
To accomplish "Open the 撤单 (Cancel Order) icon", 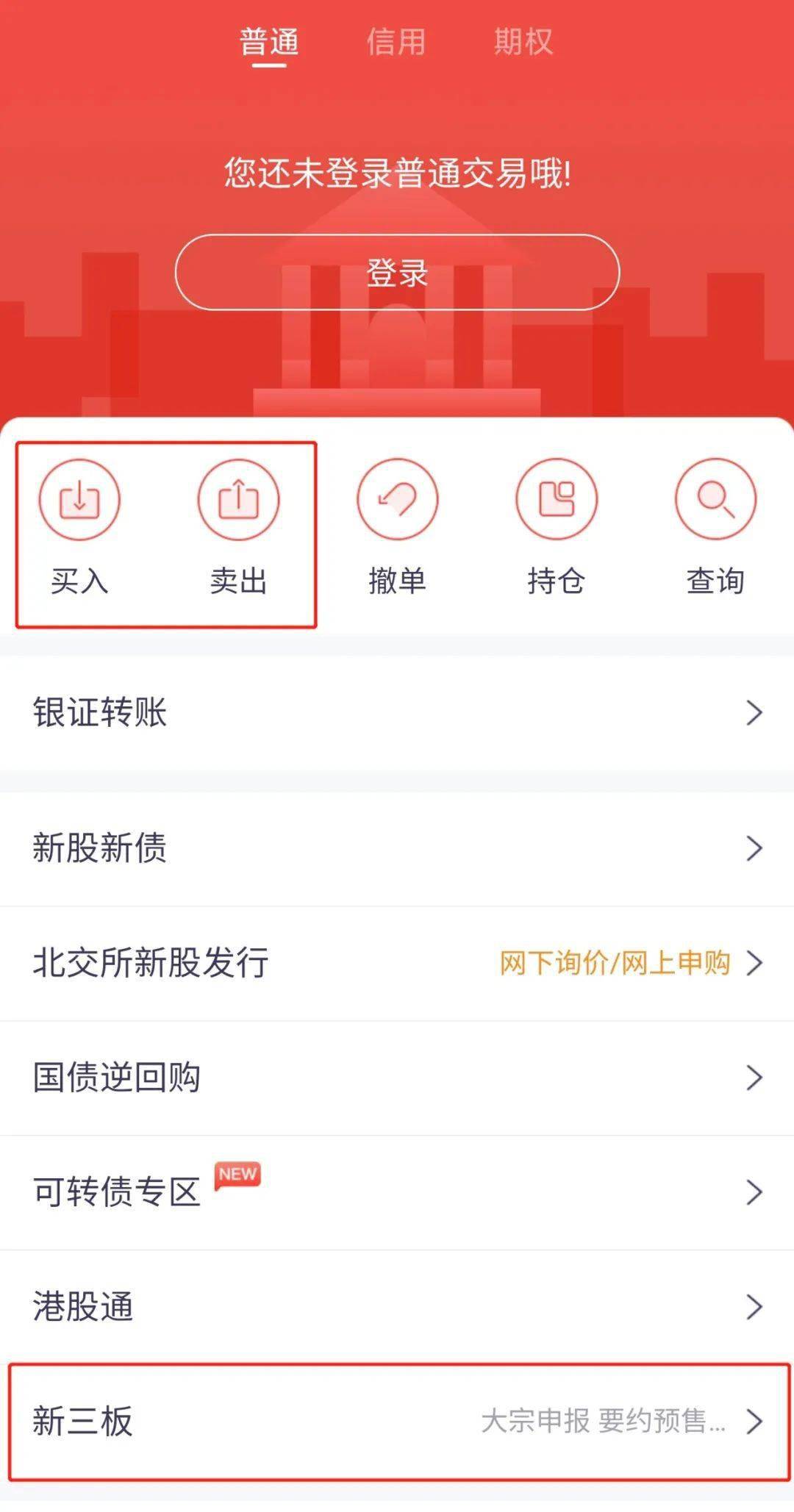I will pyautogui.click(x=397, y=498).
